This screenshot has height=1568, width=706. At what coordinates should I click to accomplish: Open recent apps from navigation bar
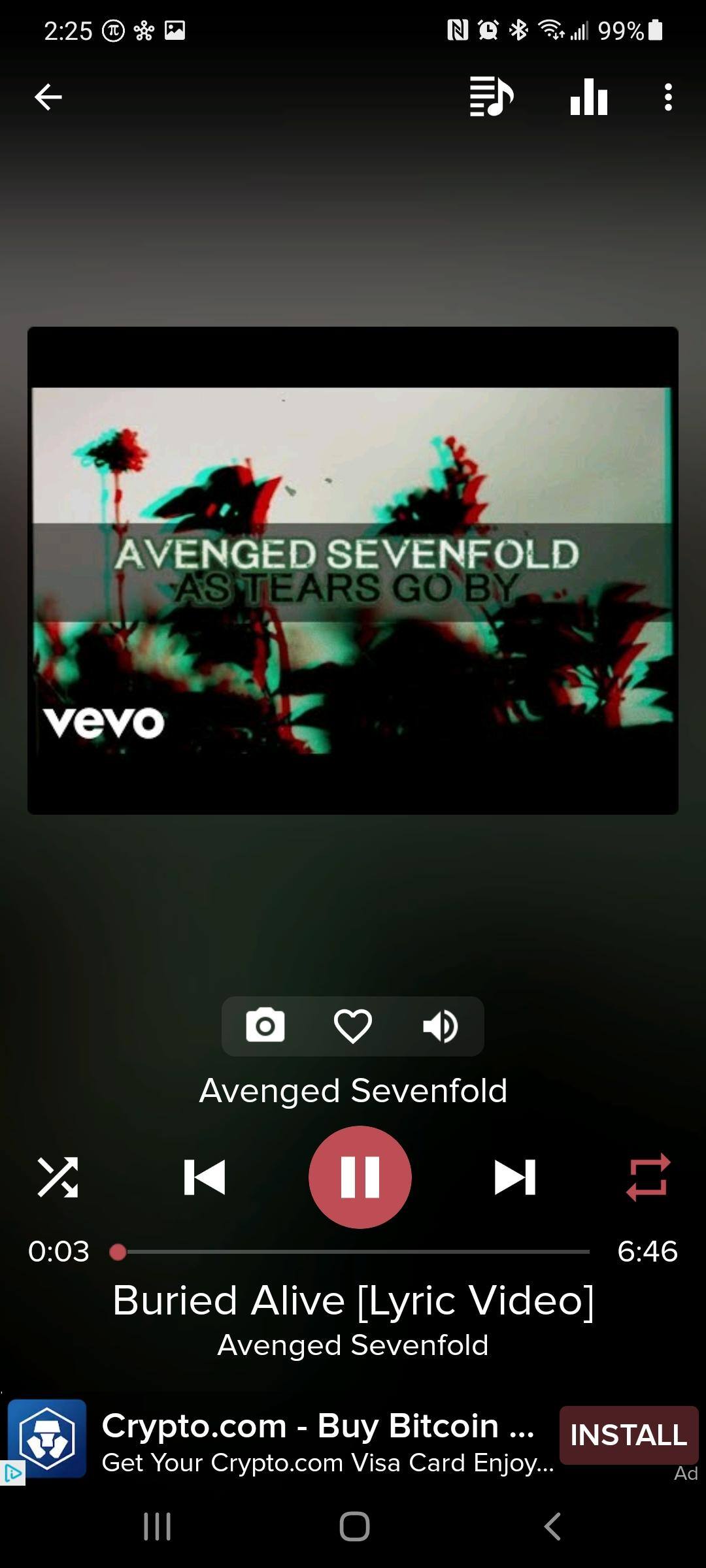(158, 1527)
